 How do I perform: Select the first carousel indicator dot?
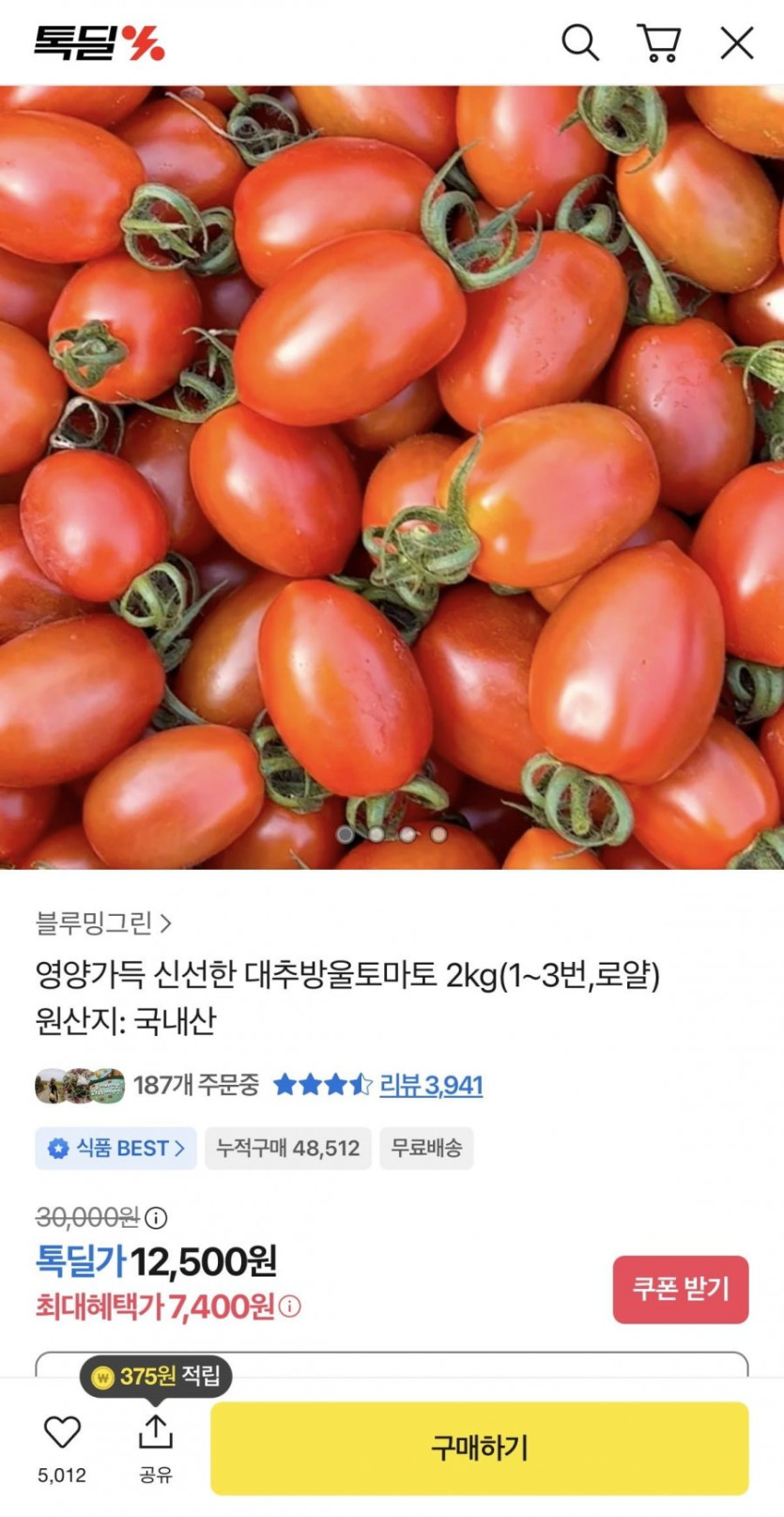pyautogui.click(x=346, y=832)
